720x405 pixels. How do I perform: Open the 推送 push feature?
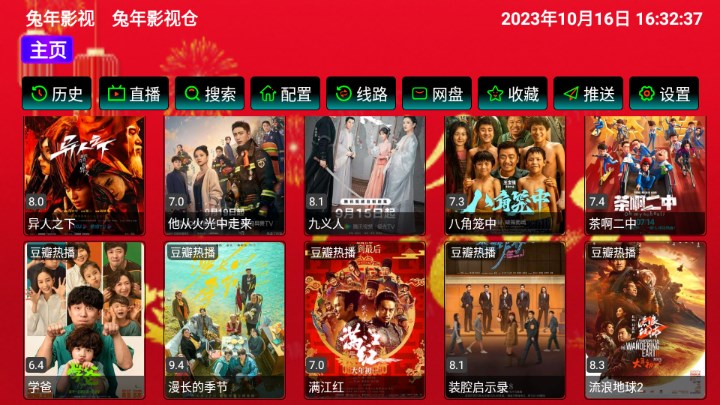[x=588, y=94]
